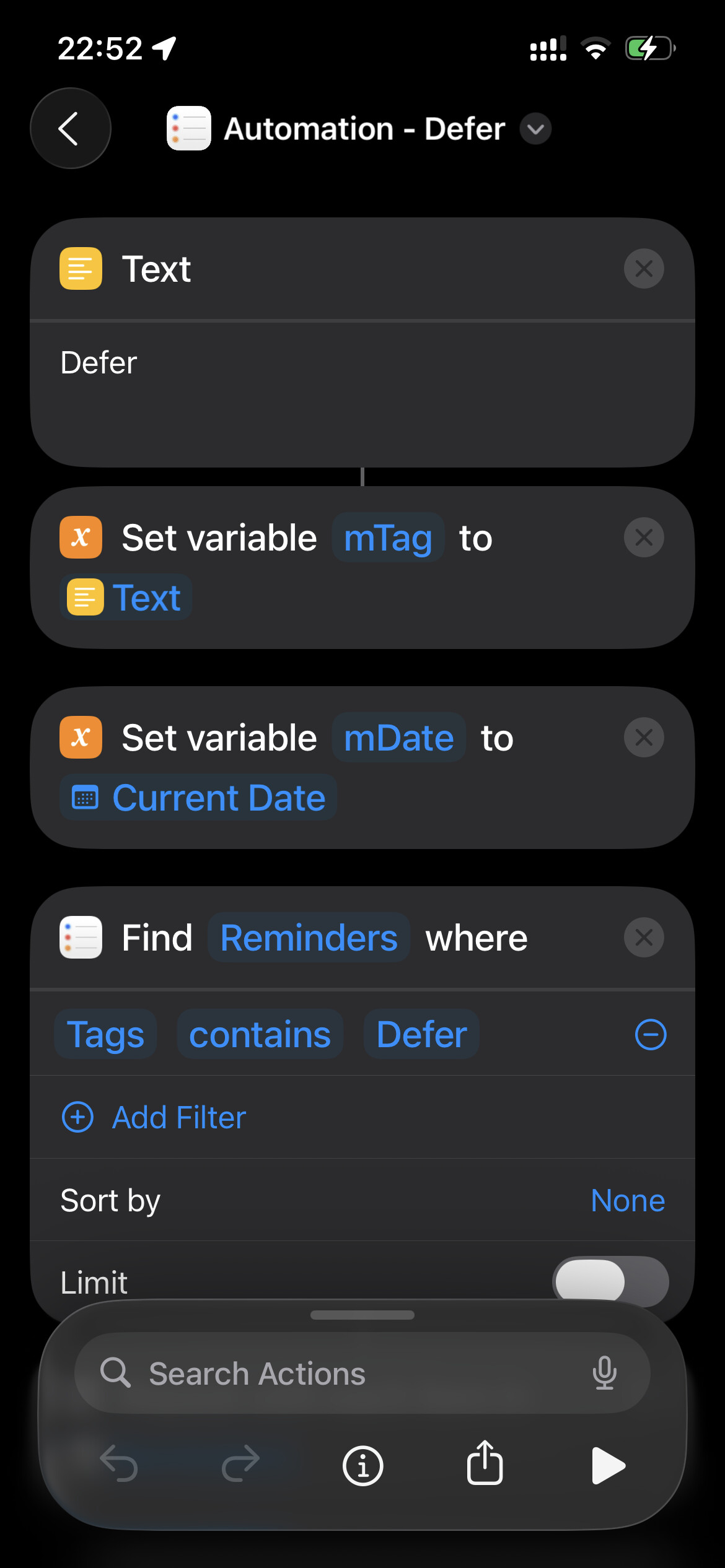This screenshot has width=725, height=1568.
Task: Delete the Set variable mDate action
Action: click(x=644, y=738)
